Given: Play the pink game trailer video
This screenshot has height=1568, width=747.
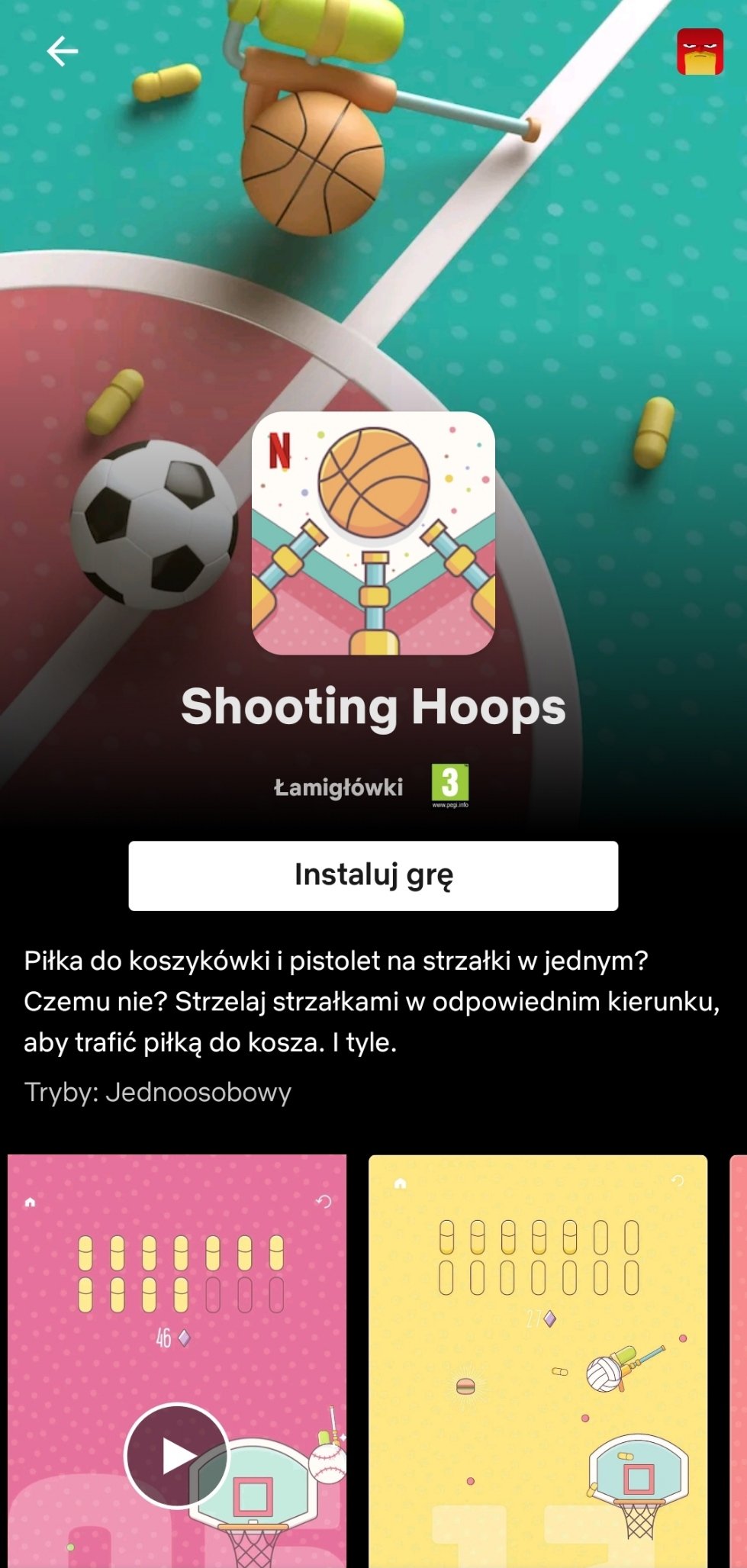Looking at the screenshot, I should 177,1456.
